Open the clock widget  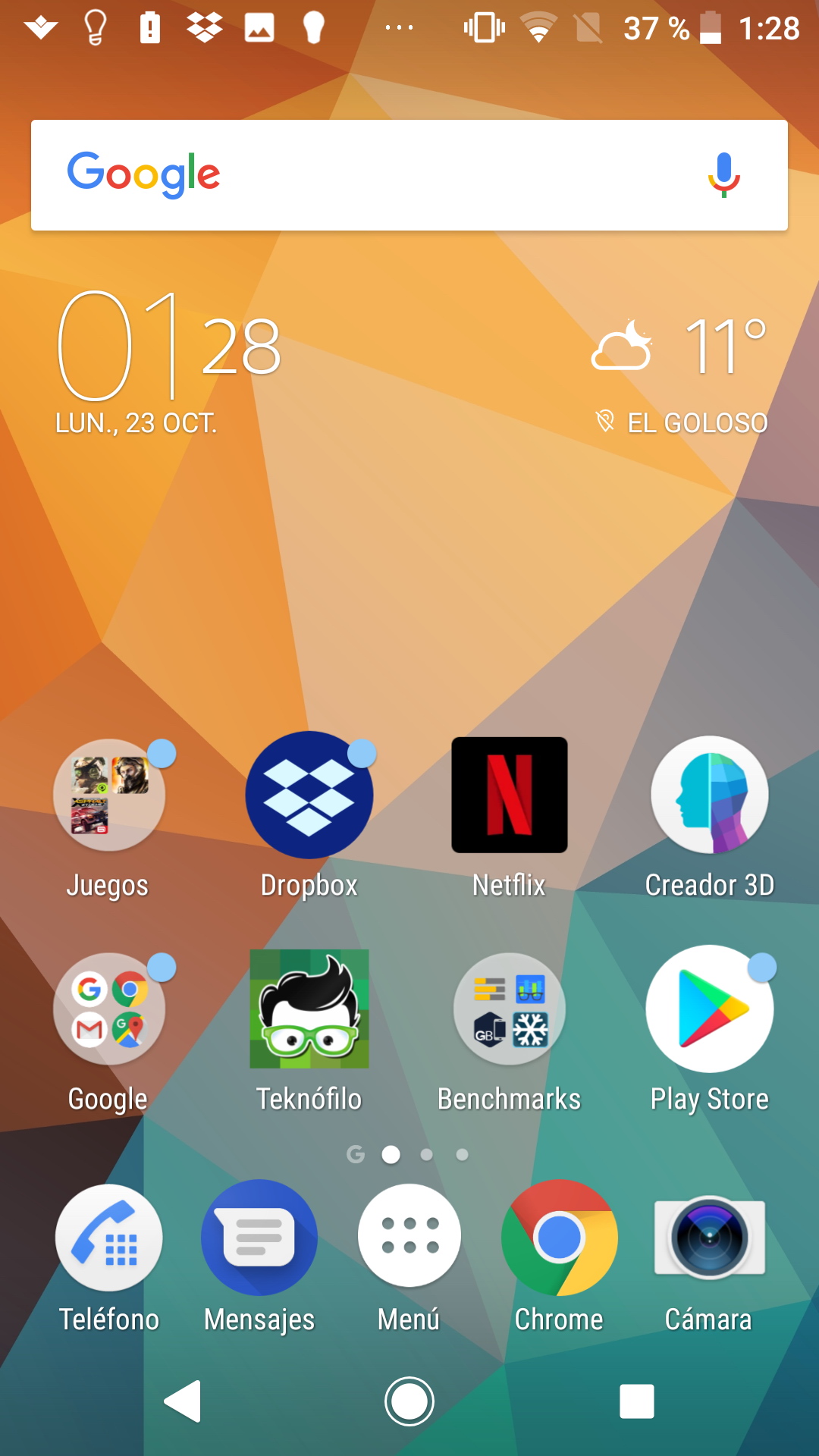170,362
